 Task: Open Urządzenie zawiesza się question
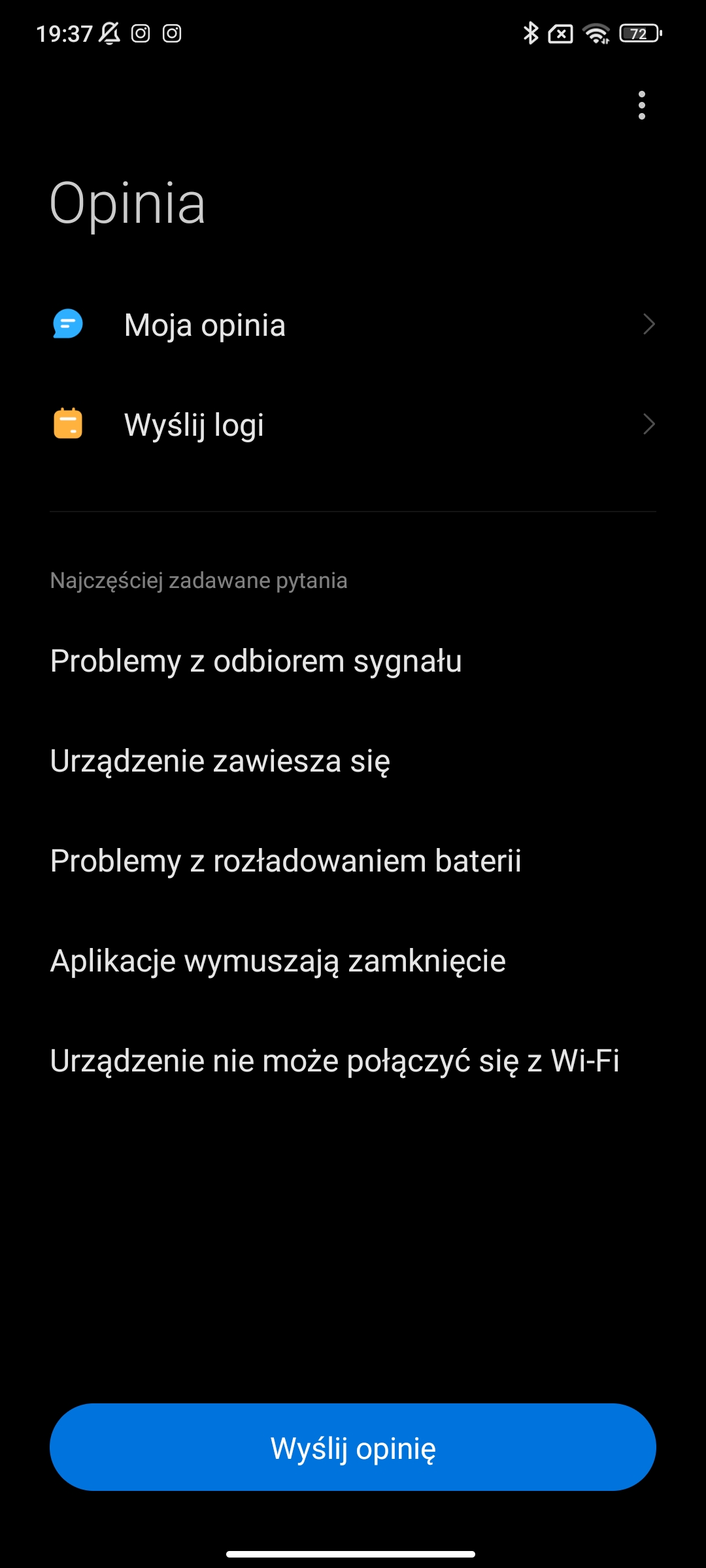coord(220,761)
